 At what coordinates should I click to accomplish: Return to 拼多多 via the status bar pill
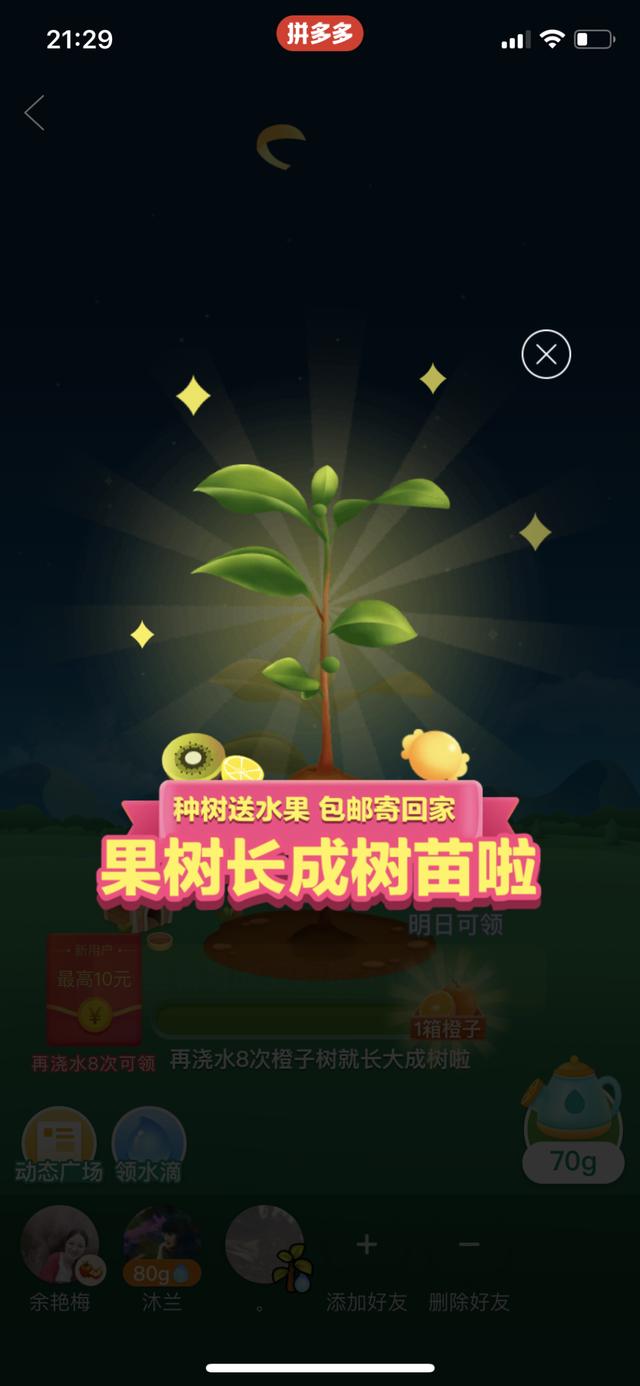coord(320,34)
